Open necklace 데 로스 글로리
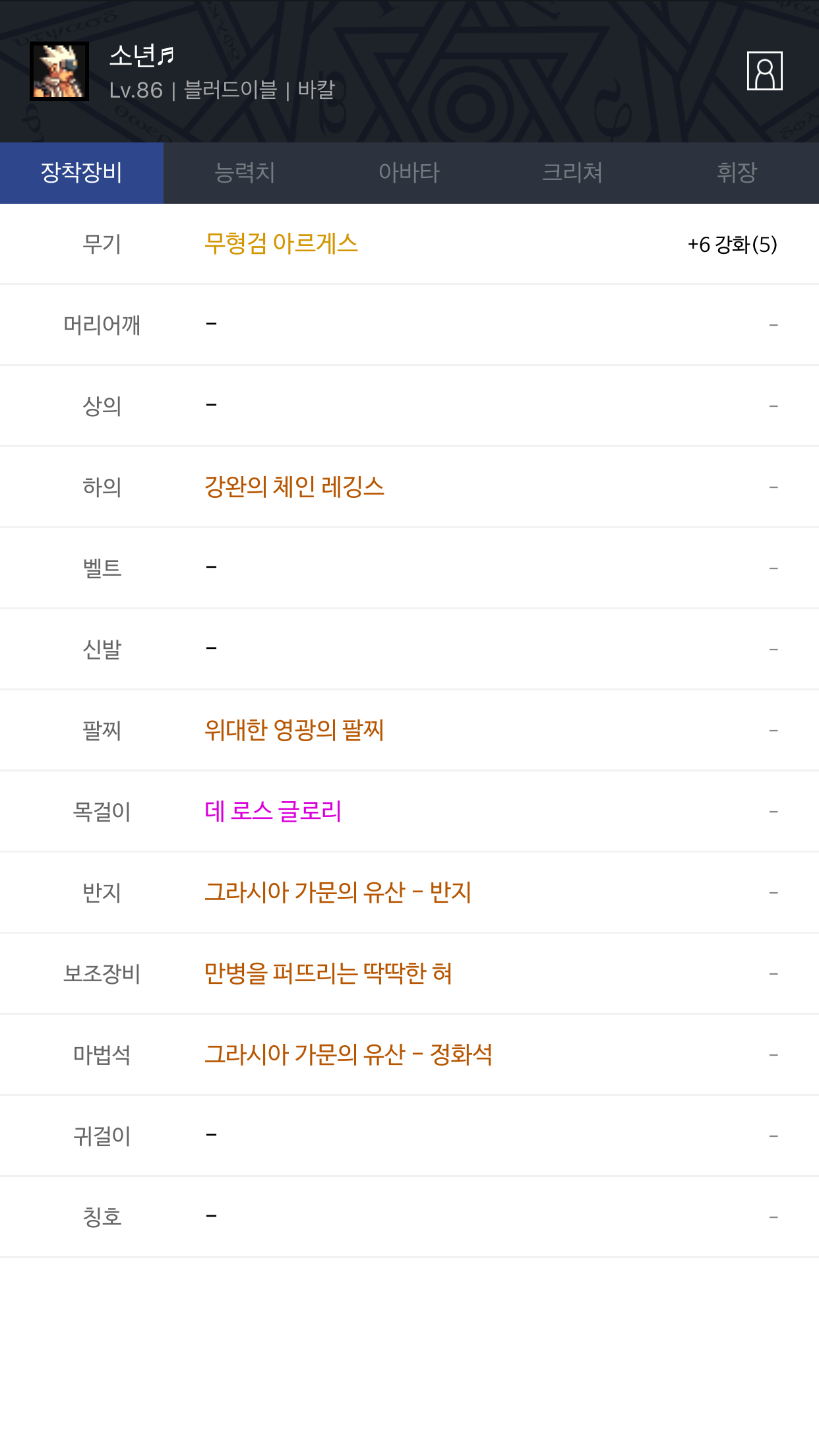Image resolution: width=819 pixels, height=1456 pixels. click(x=273, y=812)
